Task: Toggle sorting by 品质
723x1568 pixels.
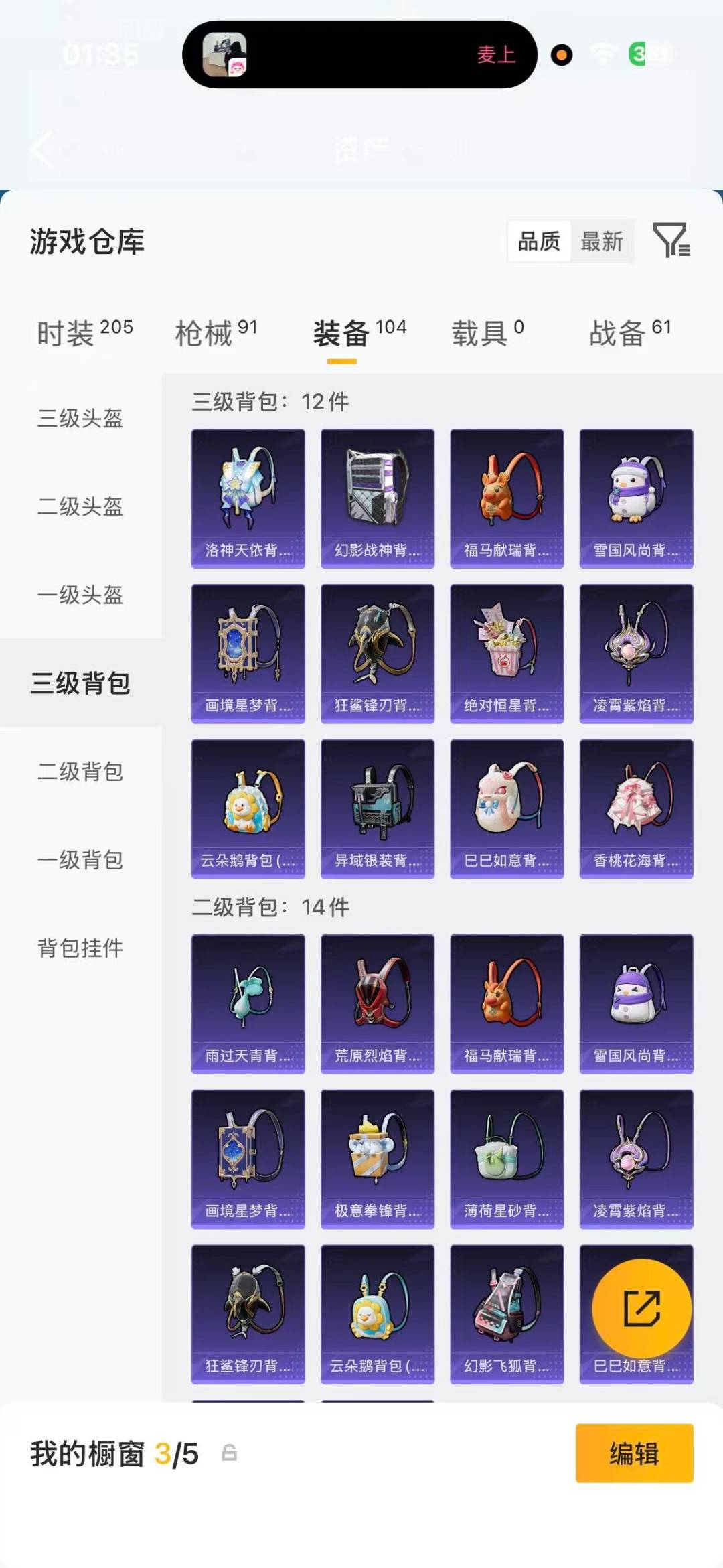Action: [x=540, y=242]
